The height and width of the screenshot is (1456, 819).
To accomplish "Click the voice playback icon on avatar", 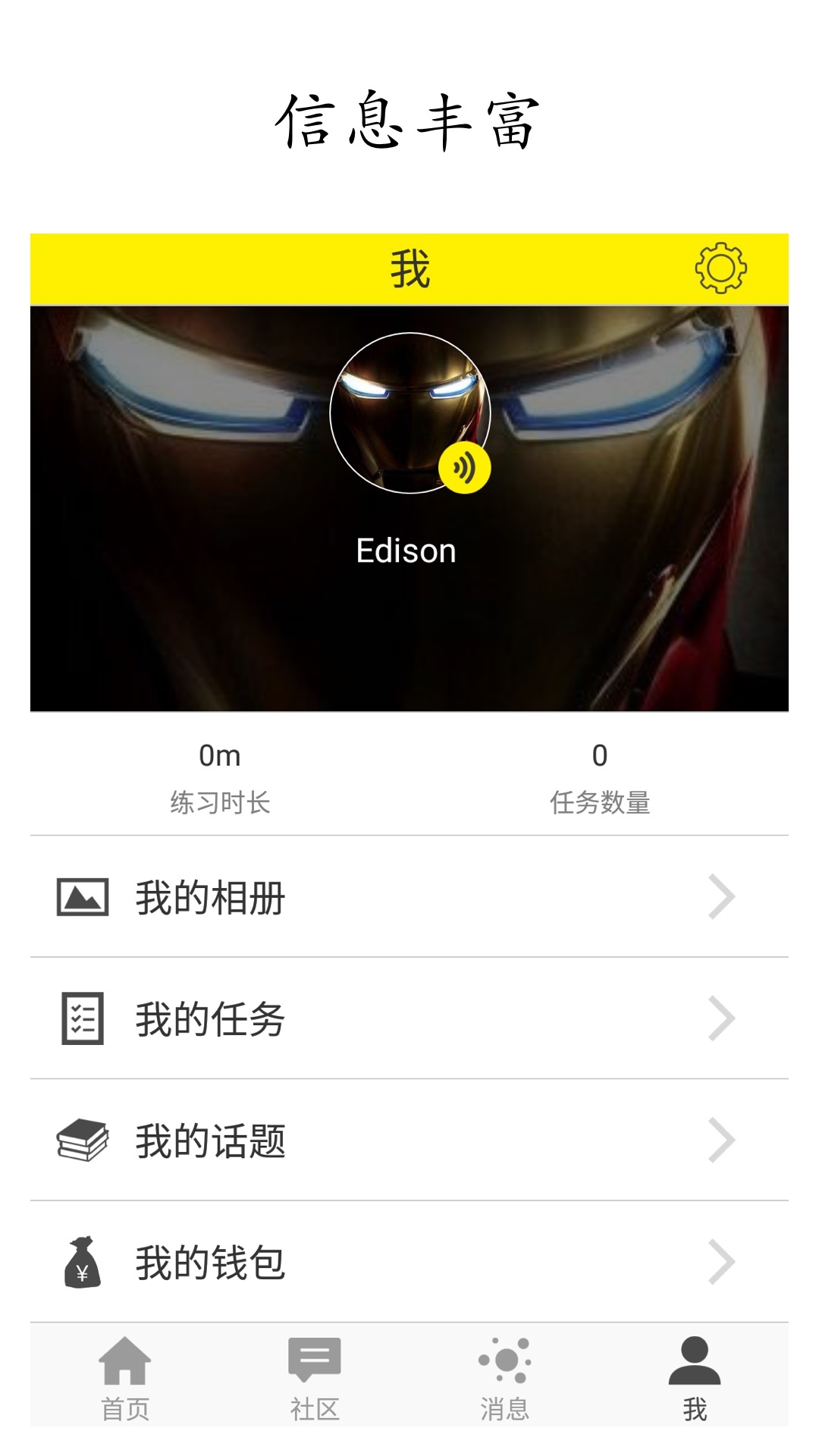I will 466,468.
